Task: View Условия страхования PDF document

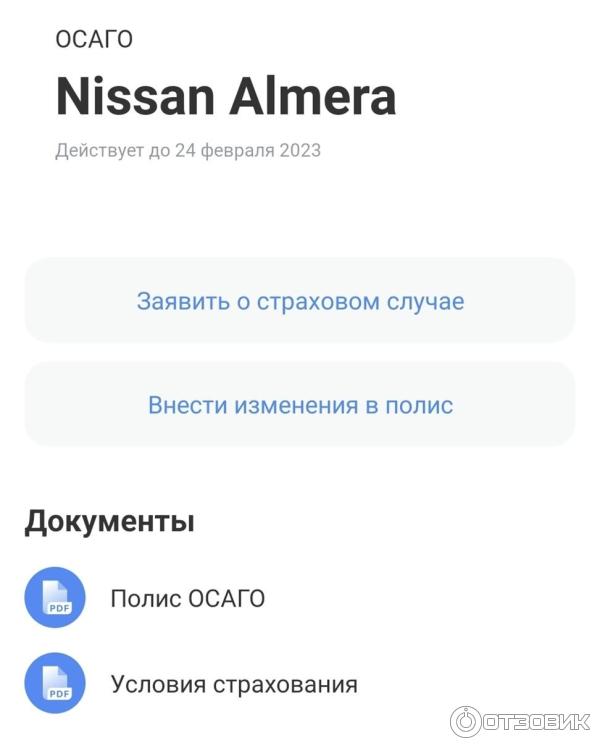Action: 233,685
